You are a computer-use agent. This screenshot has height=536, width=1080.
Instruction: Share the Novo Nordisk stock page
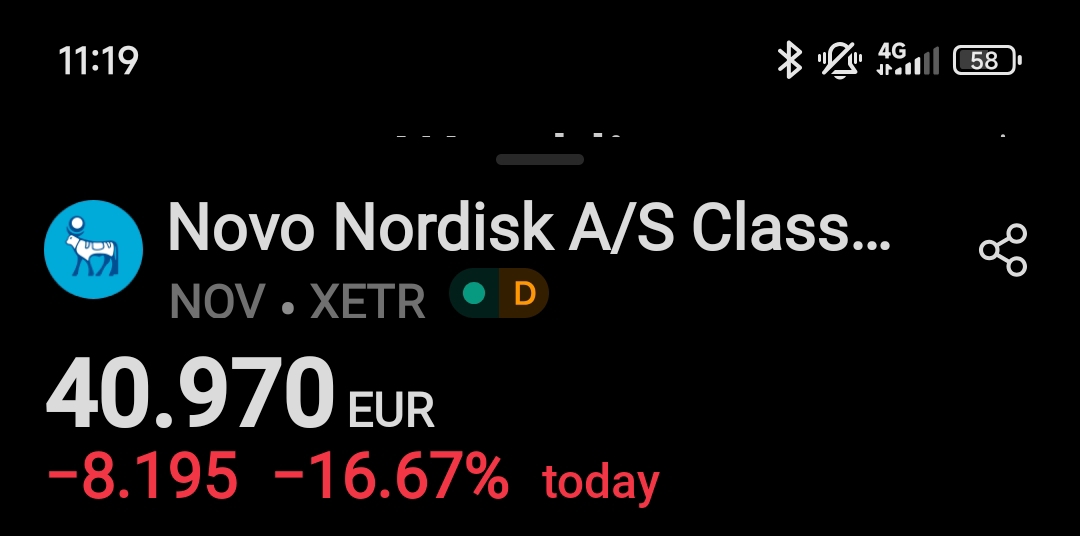tap(1003, 250)
